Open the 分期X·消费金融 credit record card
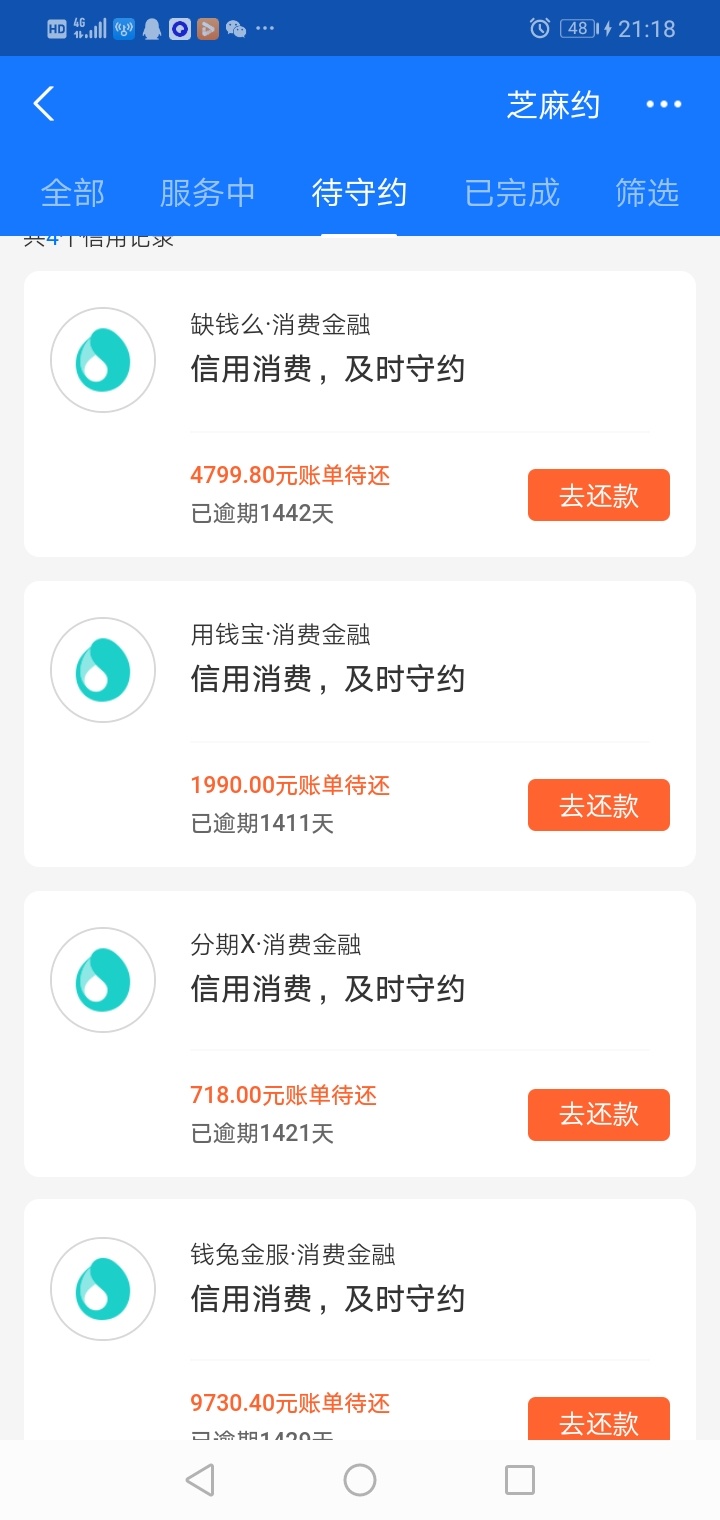720x1520 pixels. point(360,1034)
